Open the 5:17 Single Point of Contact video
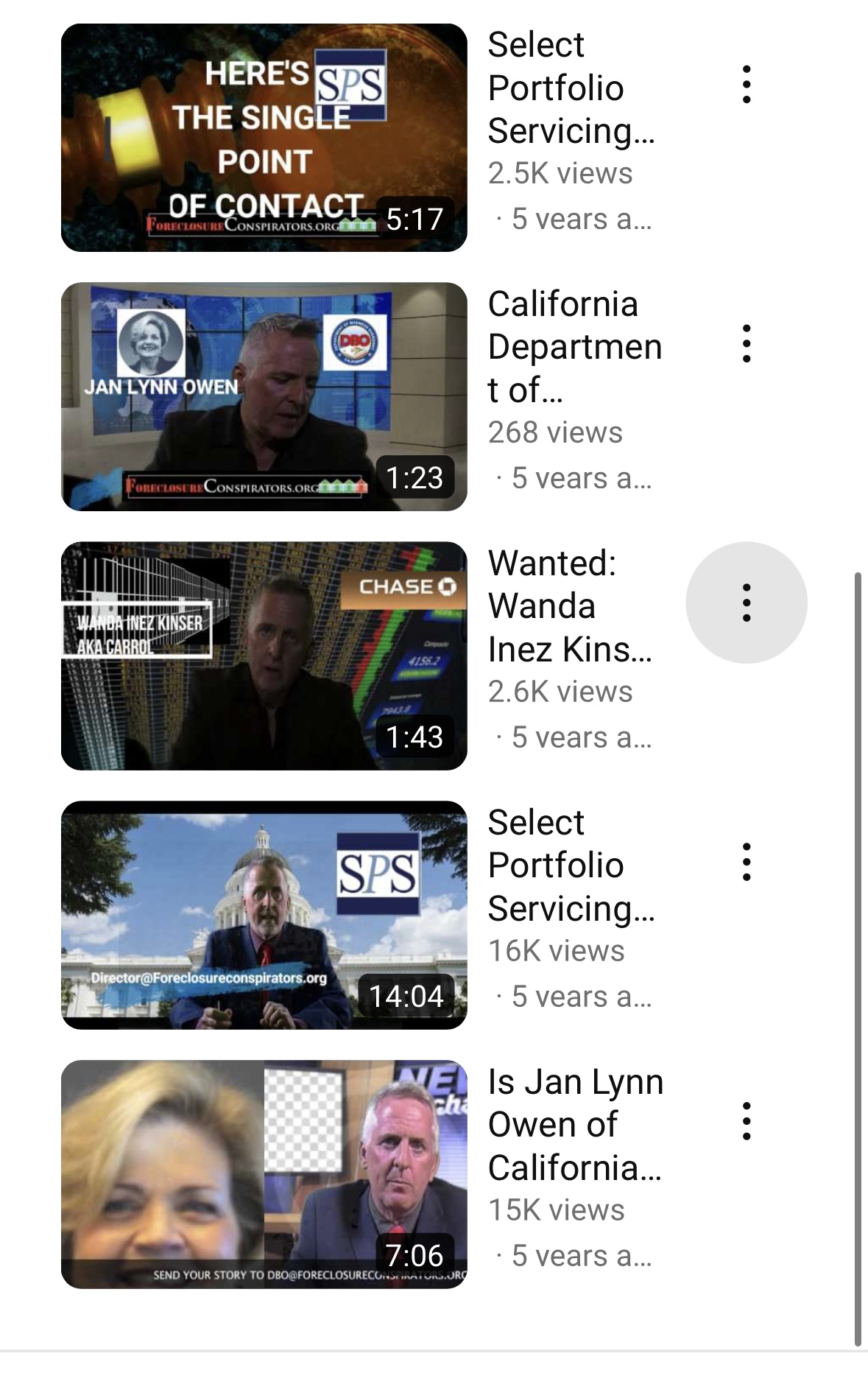Screen dimensions: 868x1373 pyautogui.click(x=264, y=138)
